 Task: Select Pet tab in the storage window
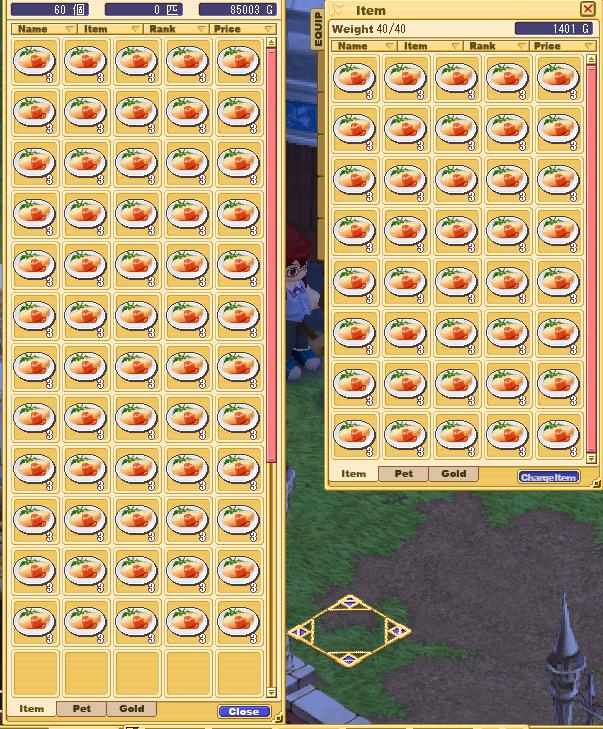(x=82, y=709)
